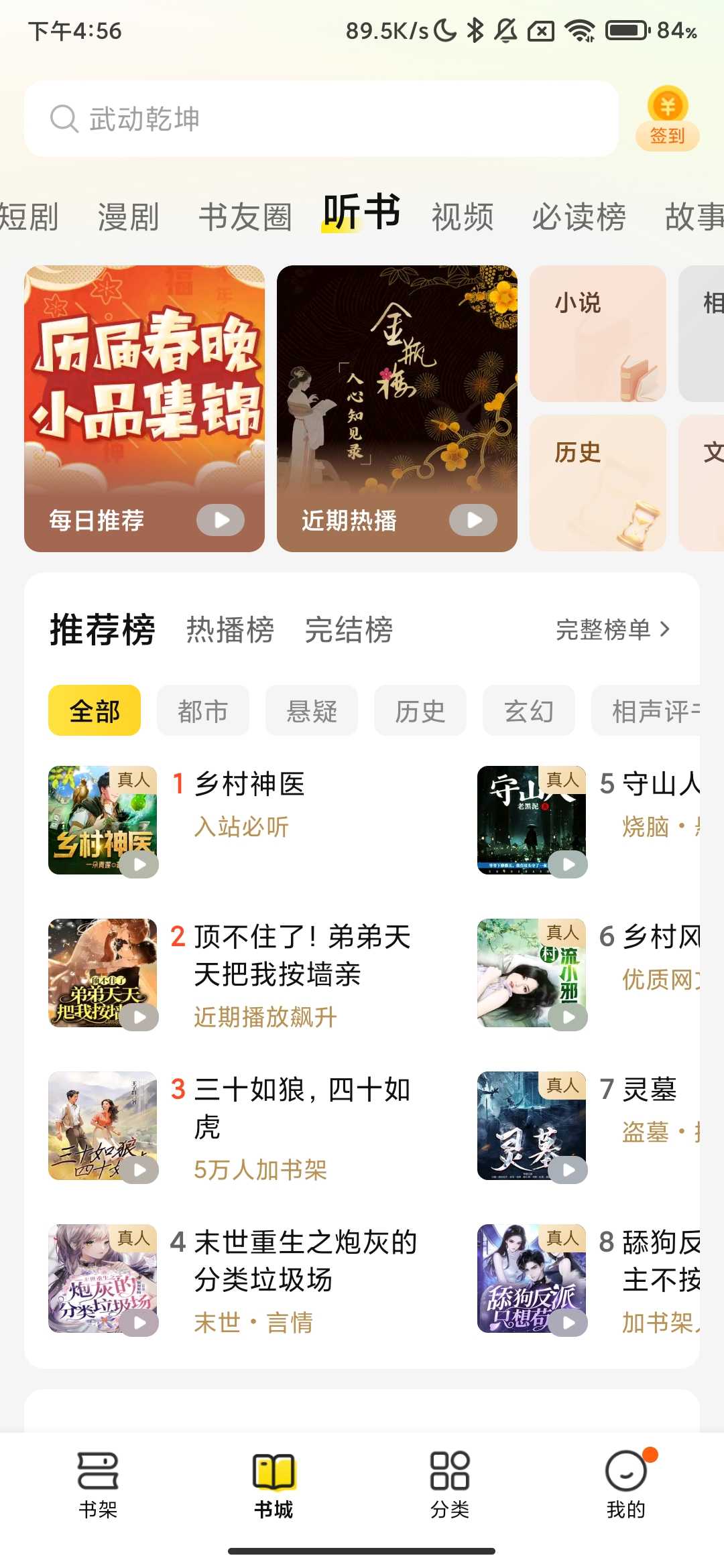Image resolution: width=724 pixels, height=1568 pixels.
Task: Open audiobook 三十如狼,四十如虎
Action: (302, 1108)
